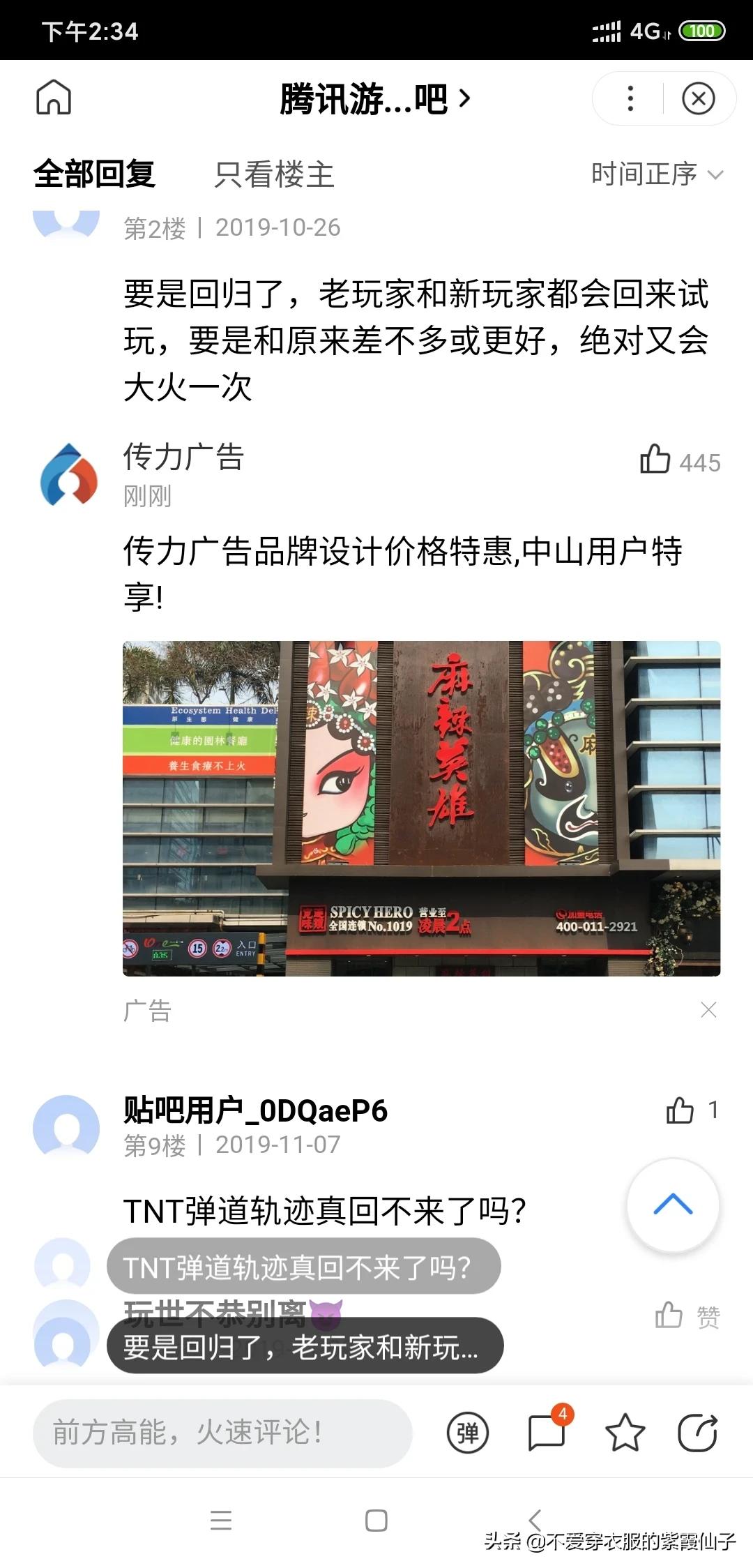
Task: Open the 前方高能，火速评论 comment box
Action: tap(222, 1433)
